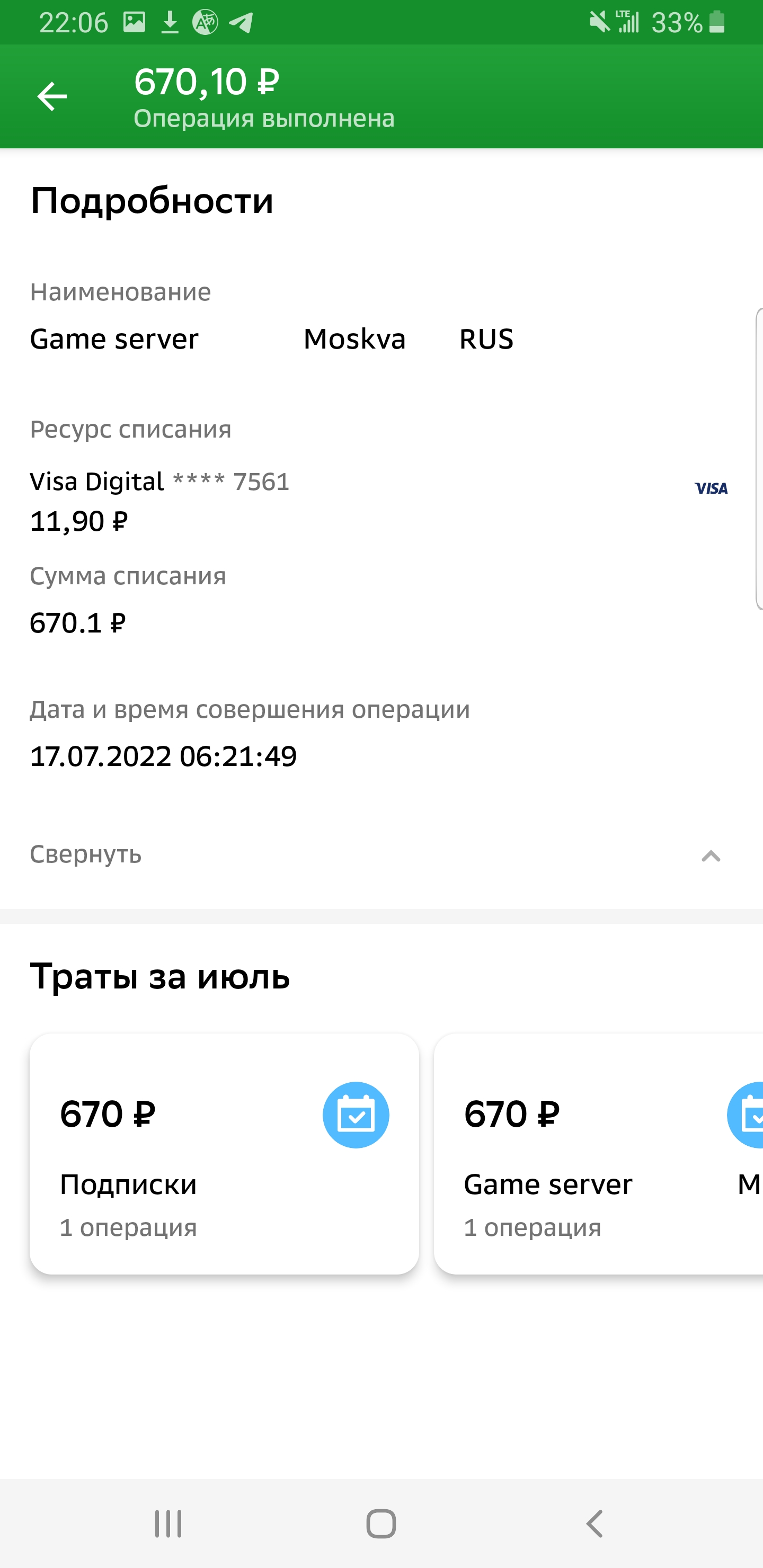Open the Подписки spending card
This screenshot has width=763, height=1568.
coord(224,1153)
